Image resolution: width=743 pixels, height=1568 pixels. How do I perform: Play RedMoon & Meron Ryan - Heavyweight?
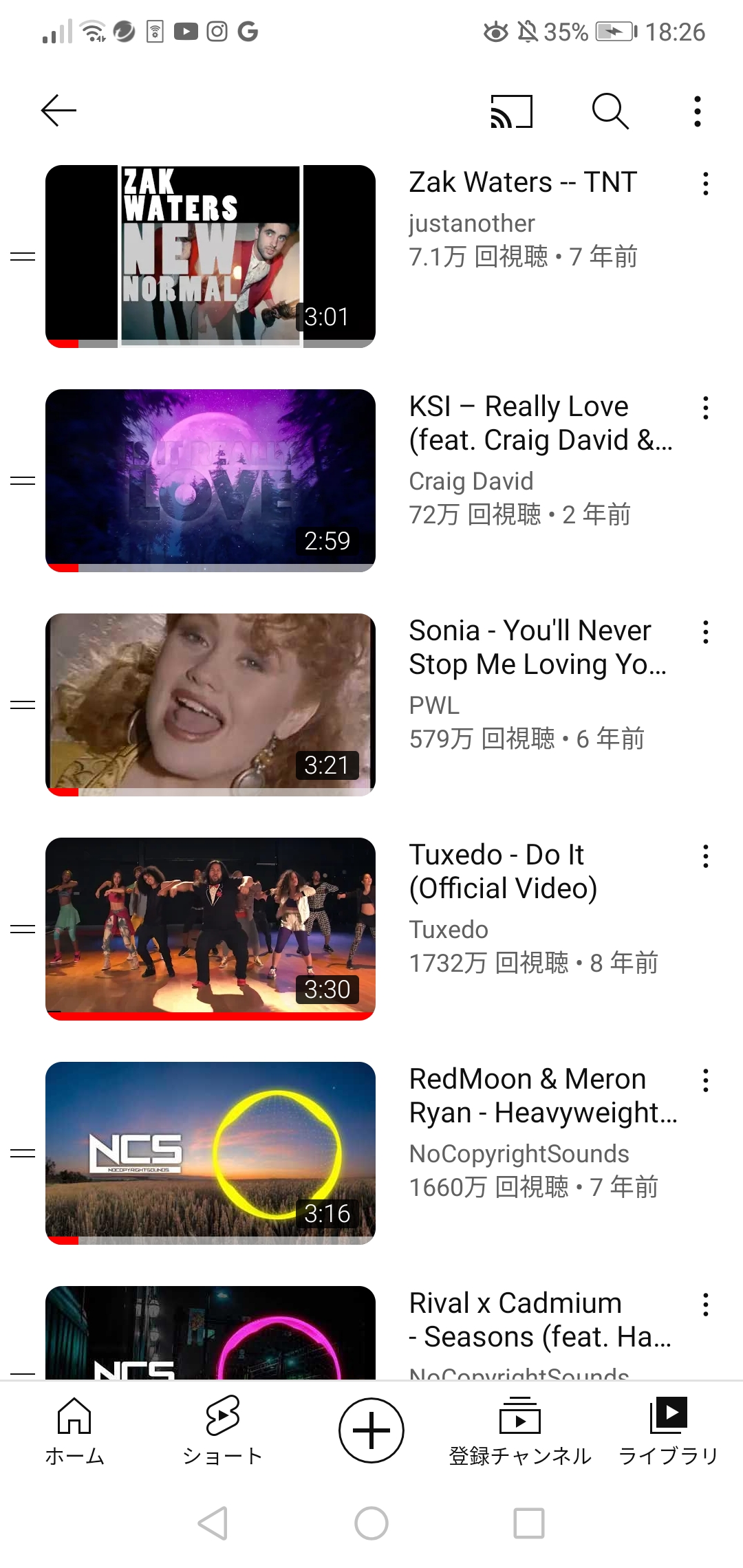coord(211,1153)
